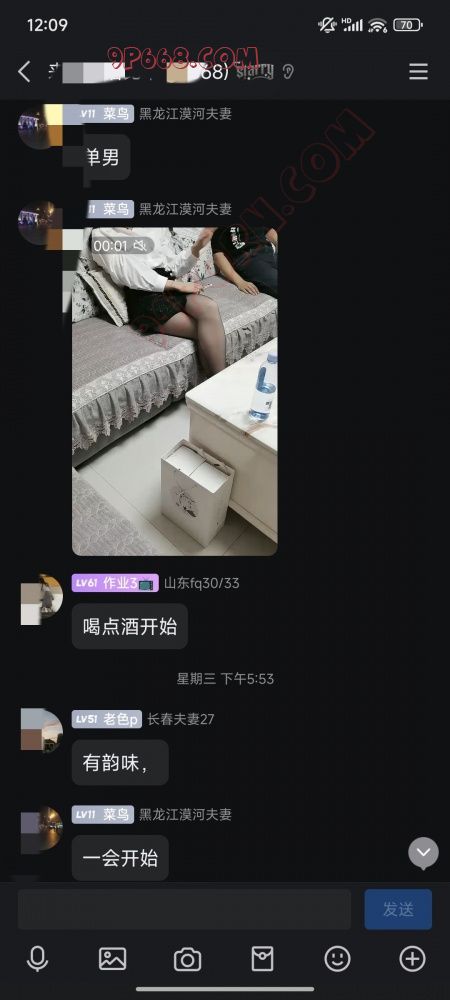The width and height of the screenshot is (450, 1000).
Task: Open more options with the plus icon
Action: tap(412, 959)
